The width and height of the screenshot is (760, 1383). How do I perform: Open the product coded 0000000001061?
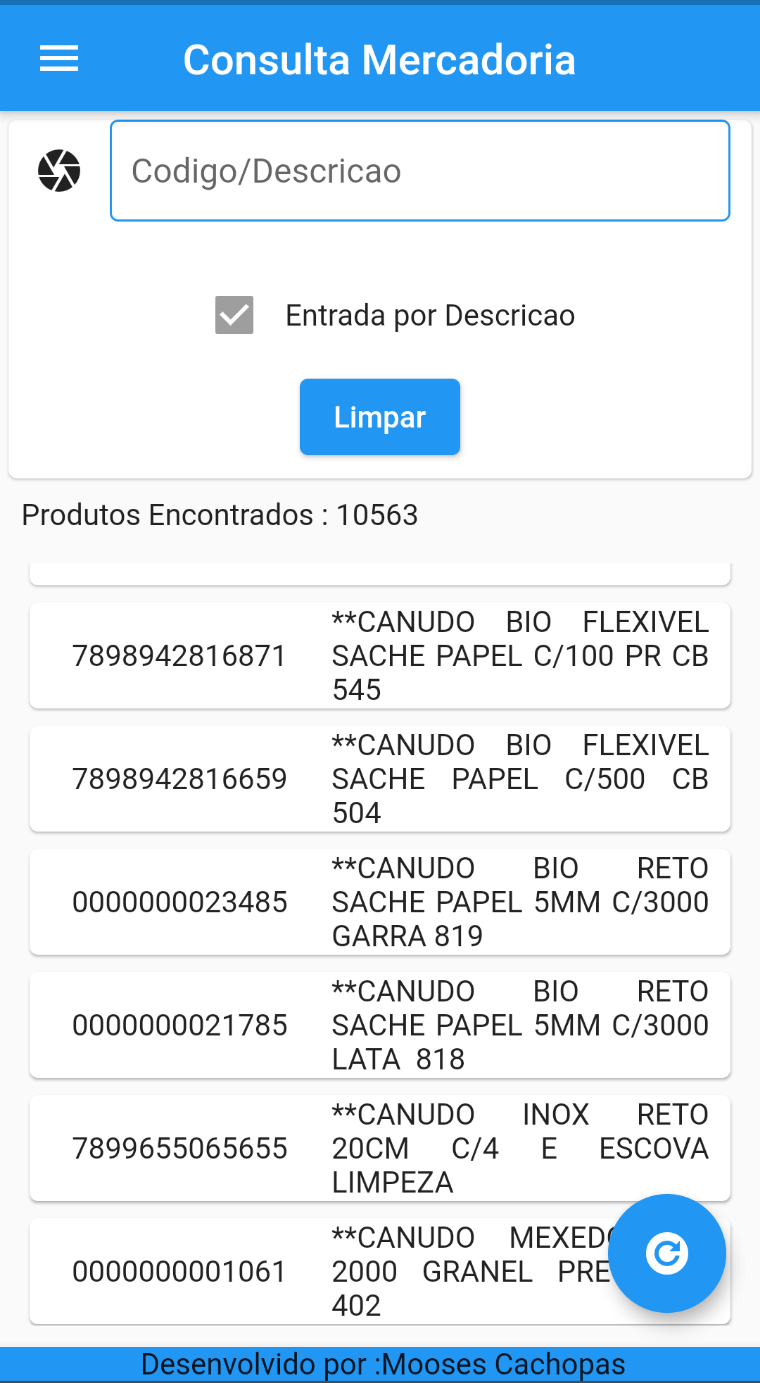click(300, 1271)
